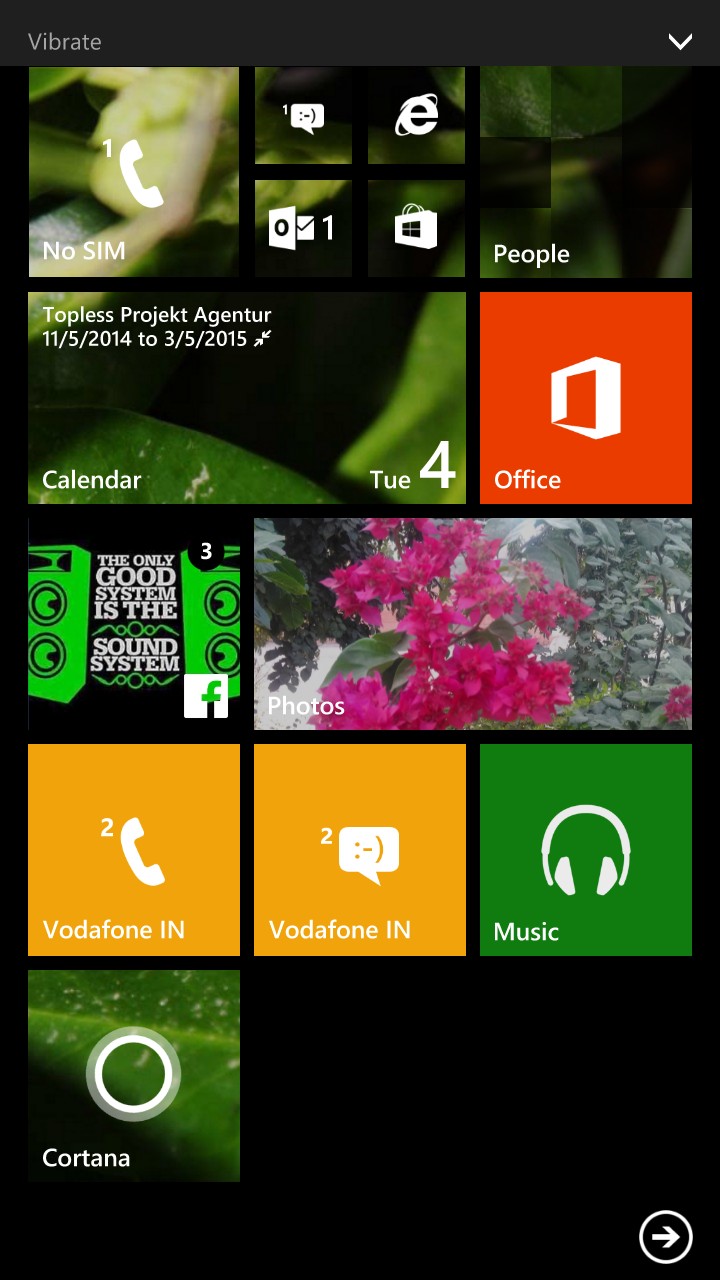Open the People tile
This screenshot has width=720, height=1280.
pos(585,172)
